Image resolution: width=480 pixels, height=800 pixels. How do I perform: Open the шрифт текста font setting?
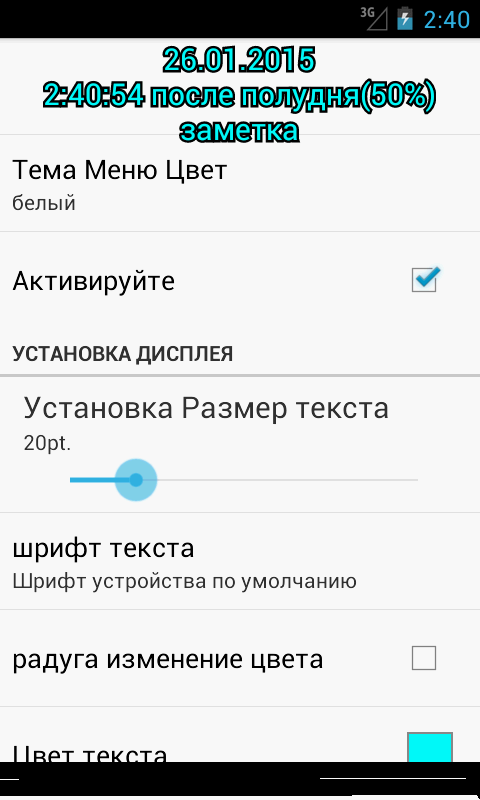click(x=240, y=561)
